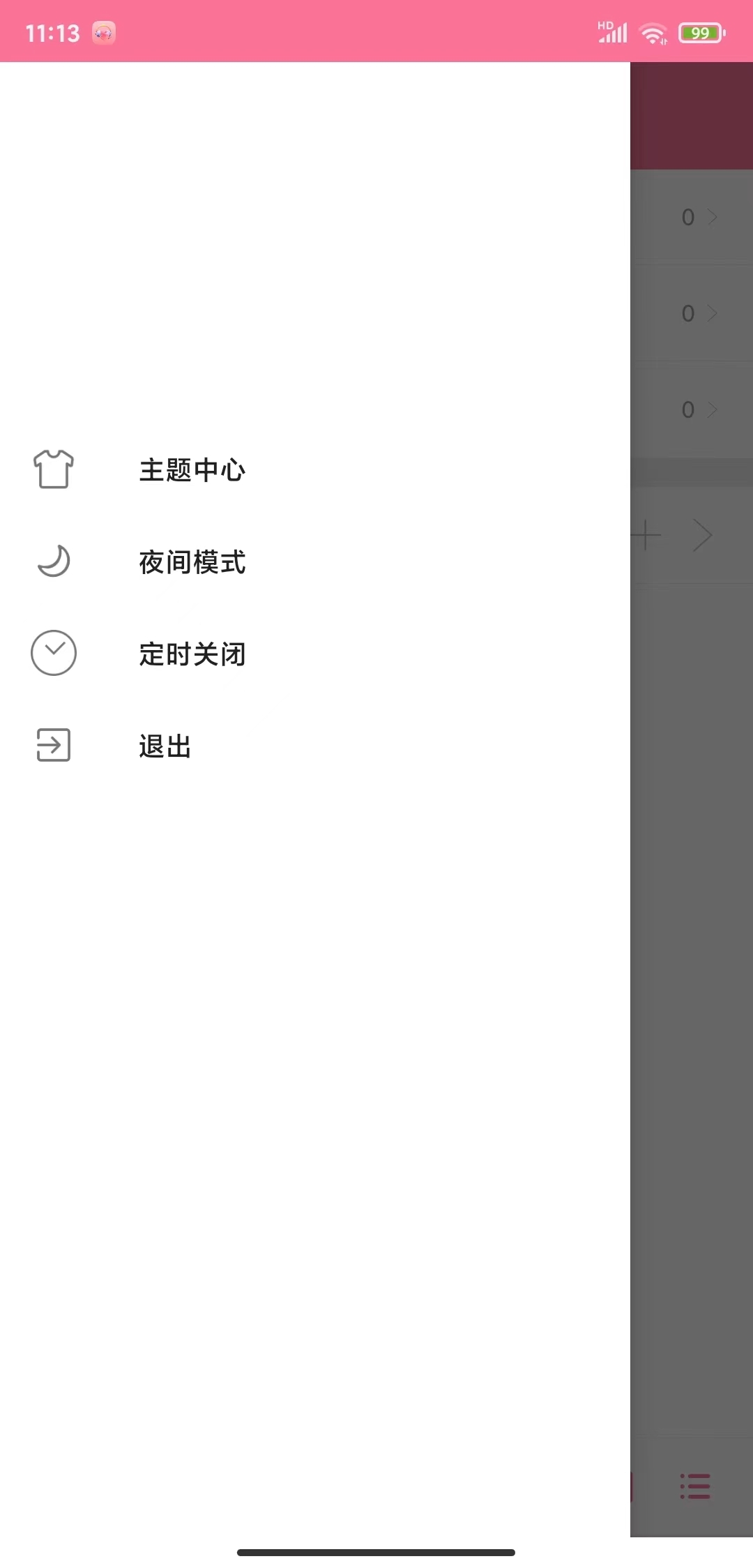This screenshot has height=1568, width=753.
Task: Enable the 定时关闭 sleep timer
Action: (x=192, y=654)
